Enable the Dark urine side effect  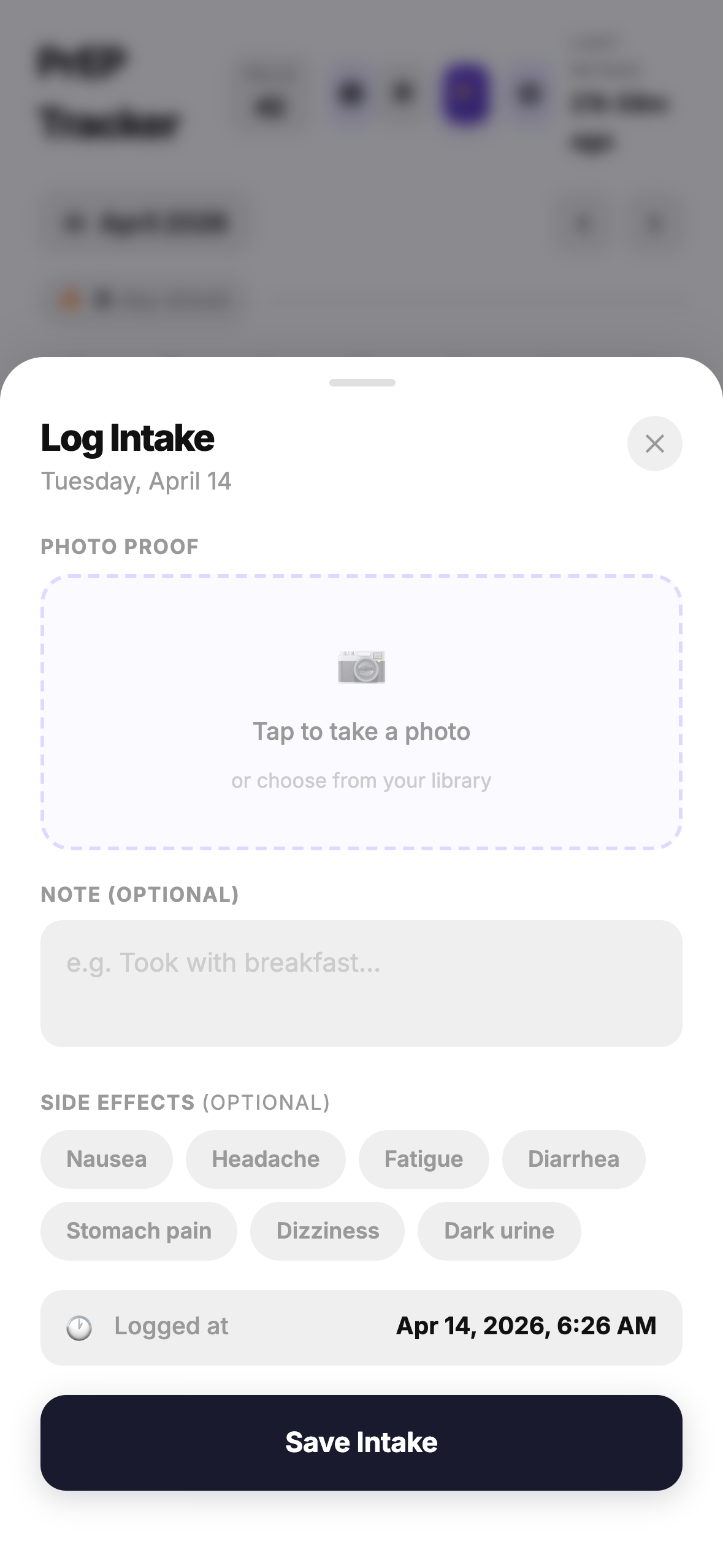499,1231
